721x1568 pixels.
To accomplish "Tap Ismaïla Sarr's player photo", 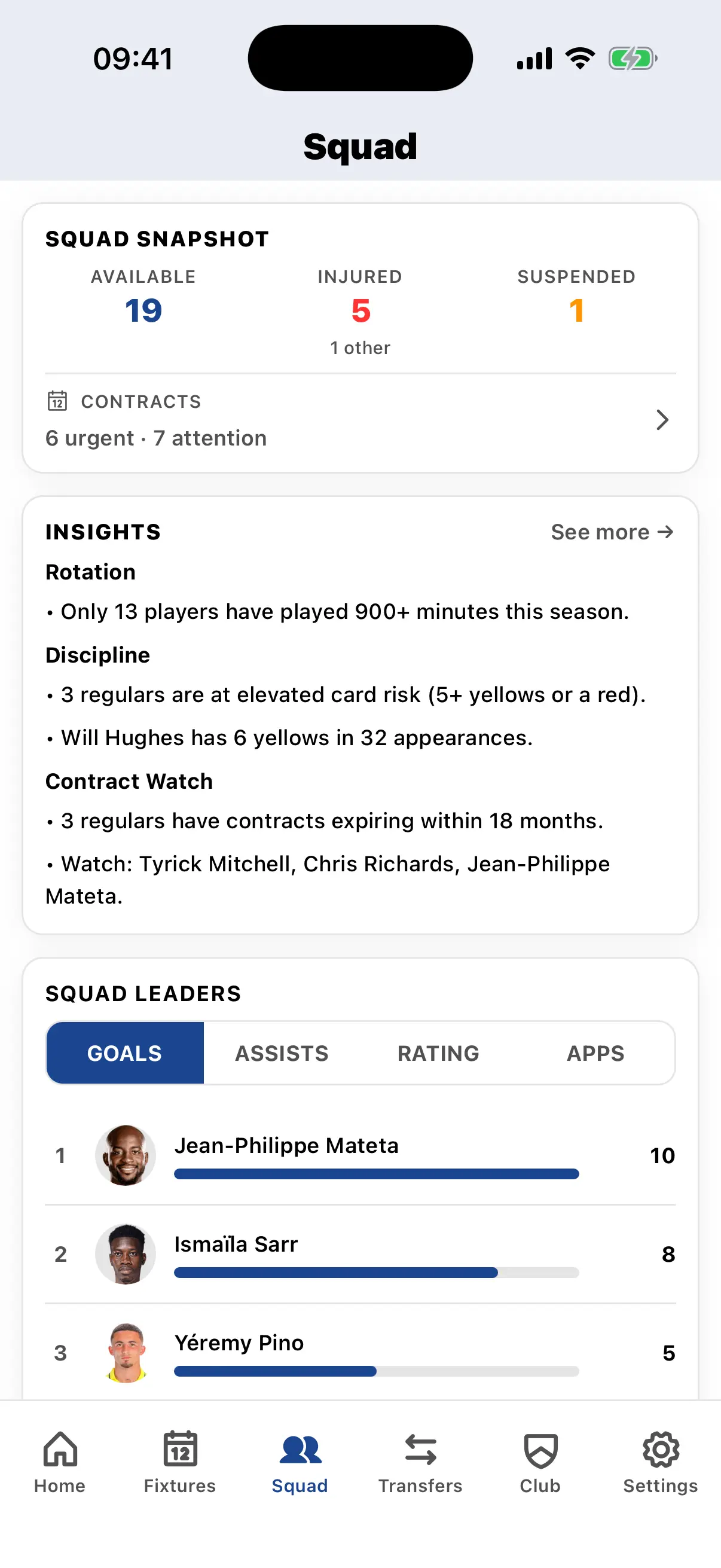I will pos(126,1255).
